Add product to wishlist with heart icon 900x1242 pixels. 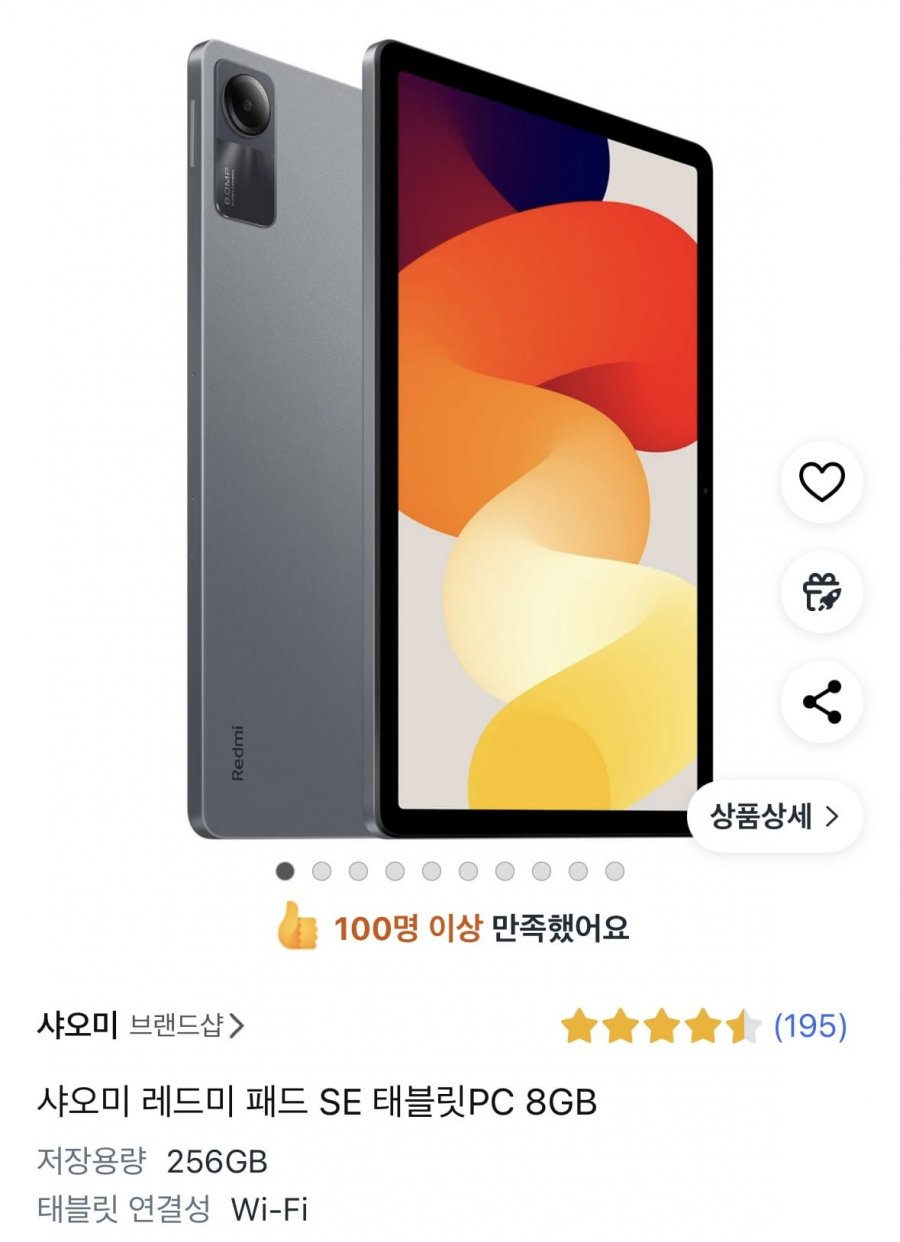coord(821,483)
